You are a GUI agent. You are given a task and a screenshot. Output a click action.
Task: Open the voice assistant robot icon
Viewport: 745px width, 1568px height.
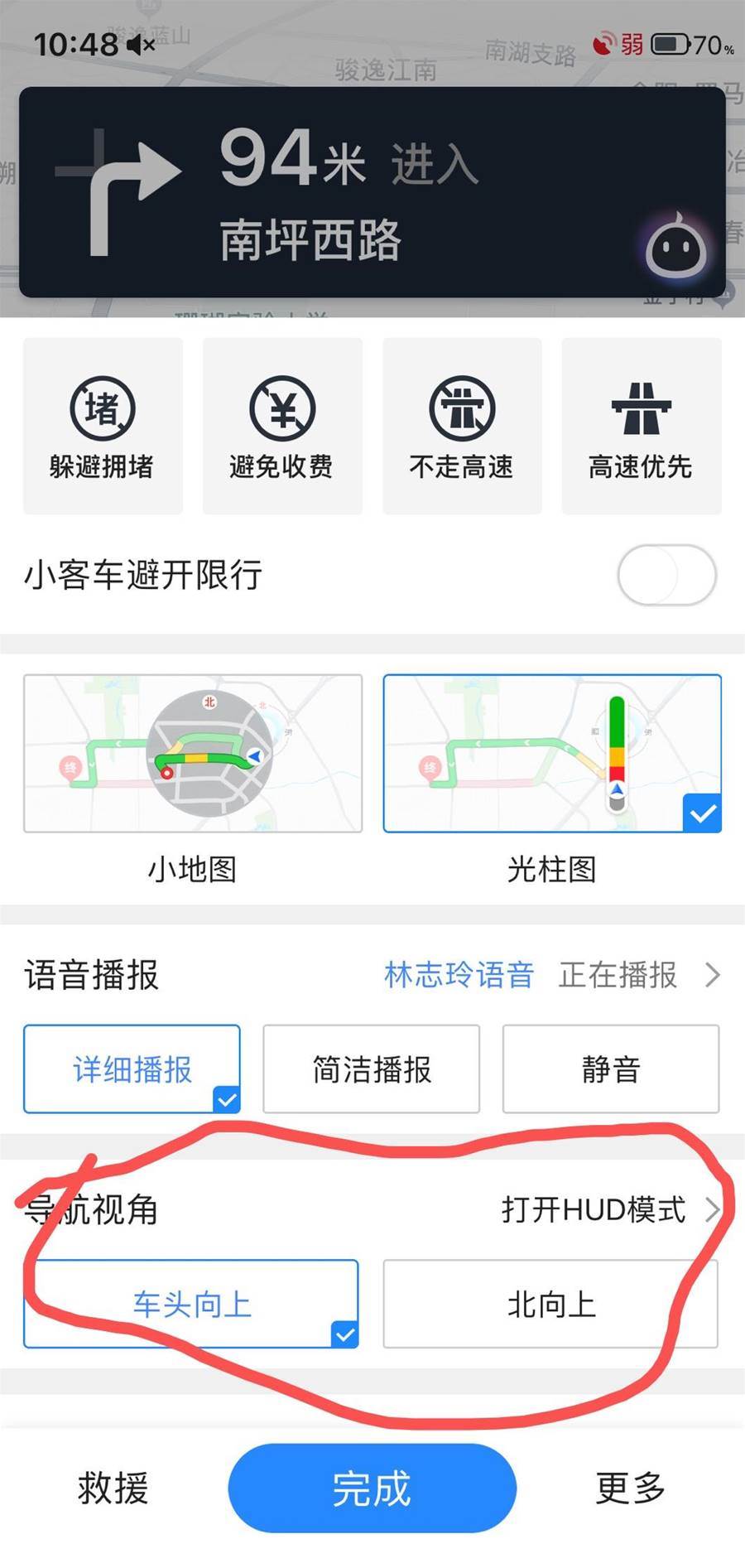click(x=675, y=248)
